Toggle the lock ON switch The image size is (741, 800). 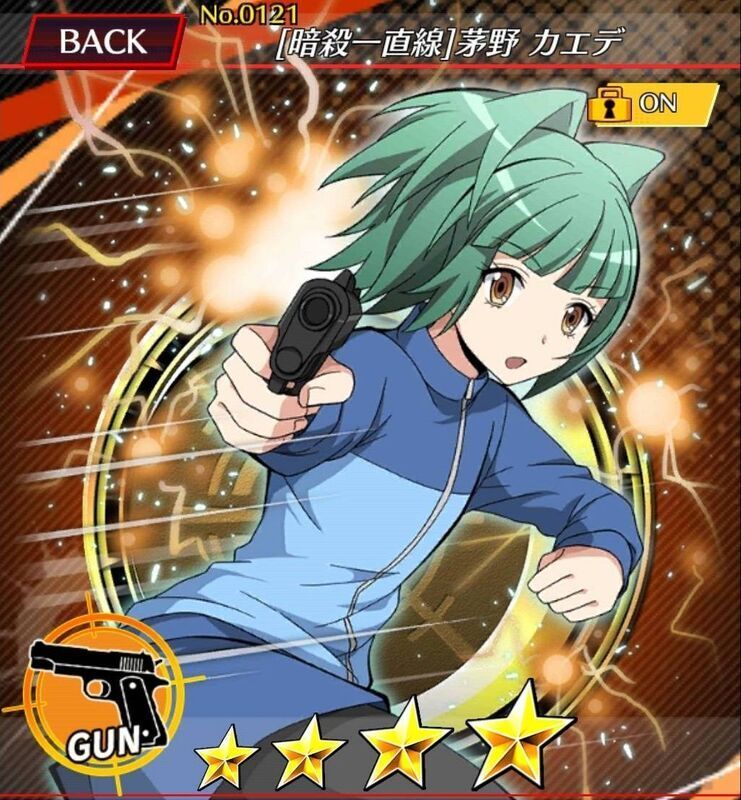pyautogui.click(x=650, y=104)
